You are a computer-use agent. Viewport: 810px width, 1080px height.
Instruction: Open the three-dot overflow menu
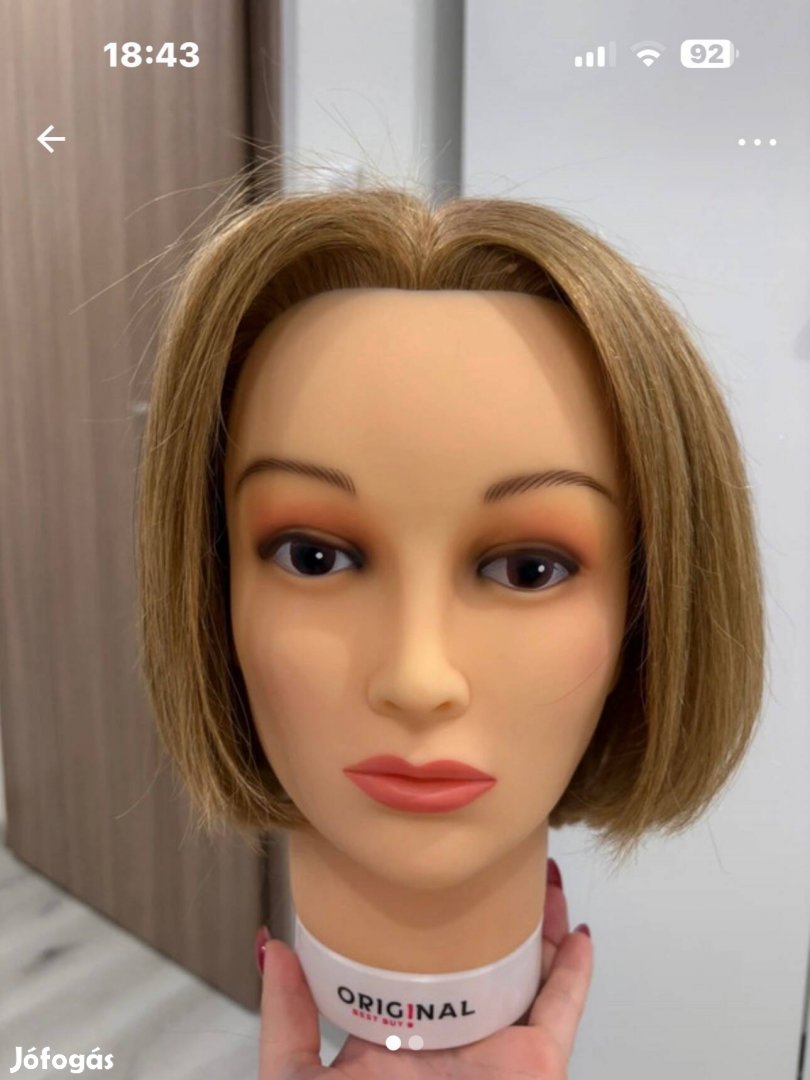[757, 142]
